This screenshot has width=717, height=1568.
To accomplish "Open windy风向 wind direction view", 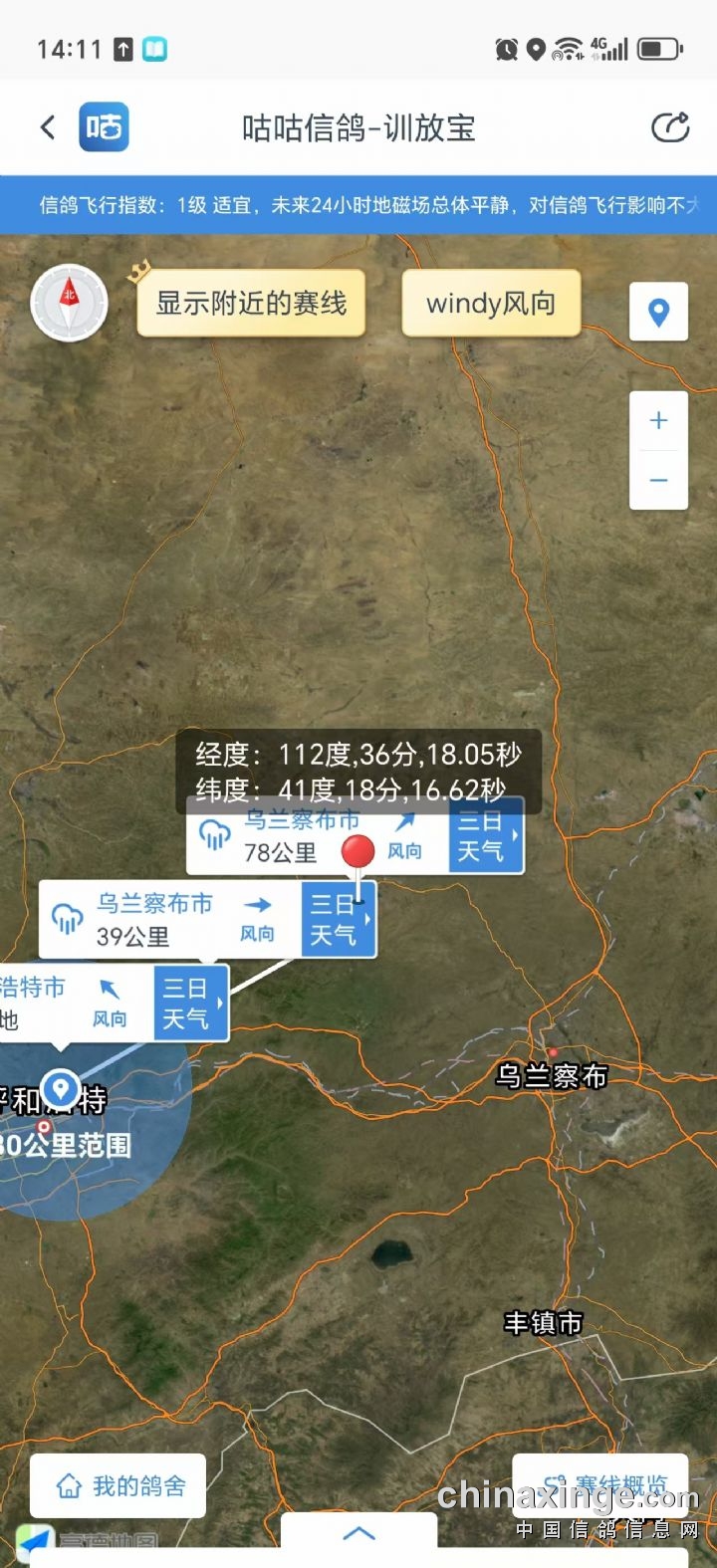I will coord(491,303).
